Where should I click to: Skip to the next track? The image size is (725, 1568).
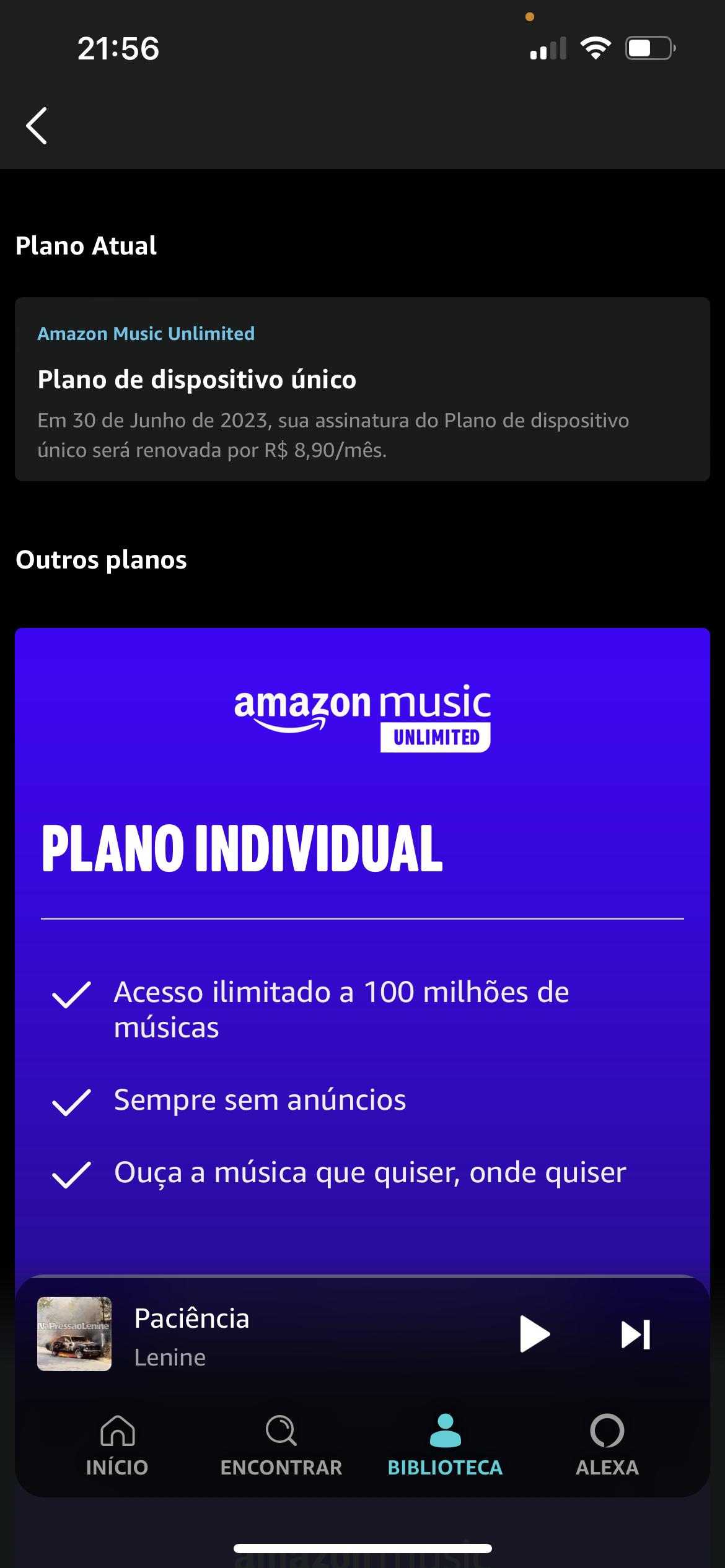click(x=636, y=1334)
